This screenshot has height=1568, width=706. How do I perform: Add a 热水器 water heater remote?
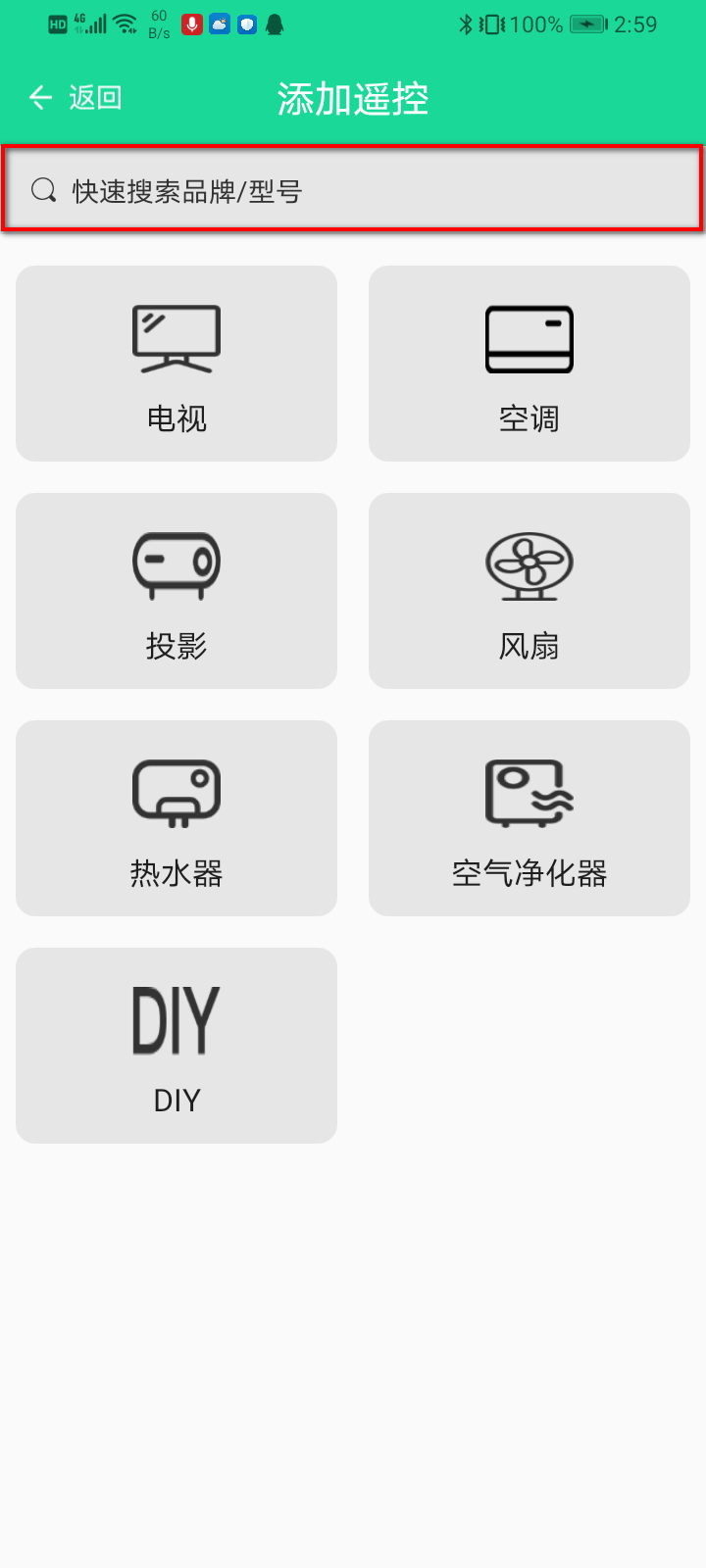click(x=176, y=818)
